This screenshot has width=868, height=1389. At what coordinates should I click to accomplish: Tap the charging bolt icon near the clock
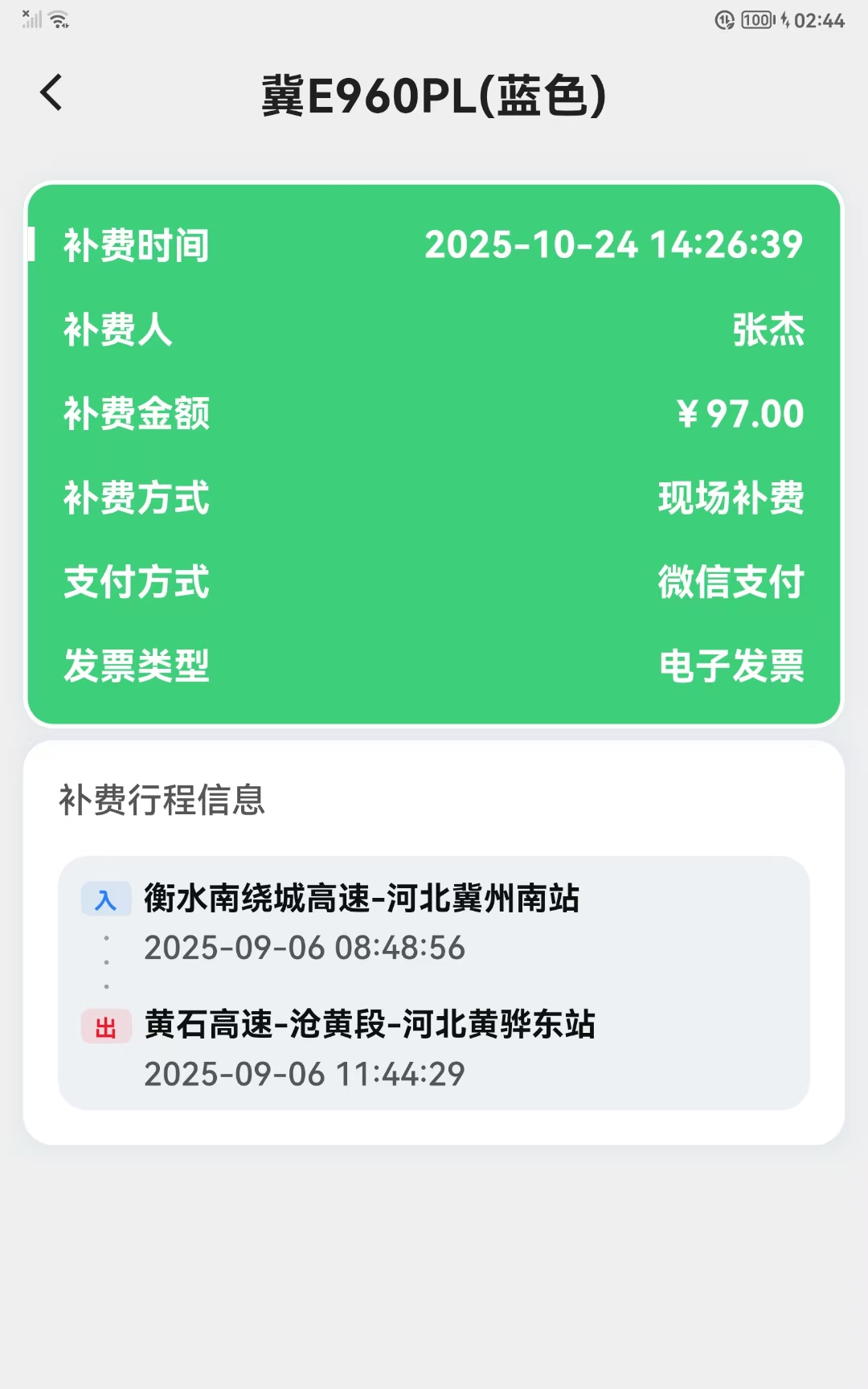pos(784,22)
